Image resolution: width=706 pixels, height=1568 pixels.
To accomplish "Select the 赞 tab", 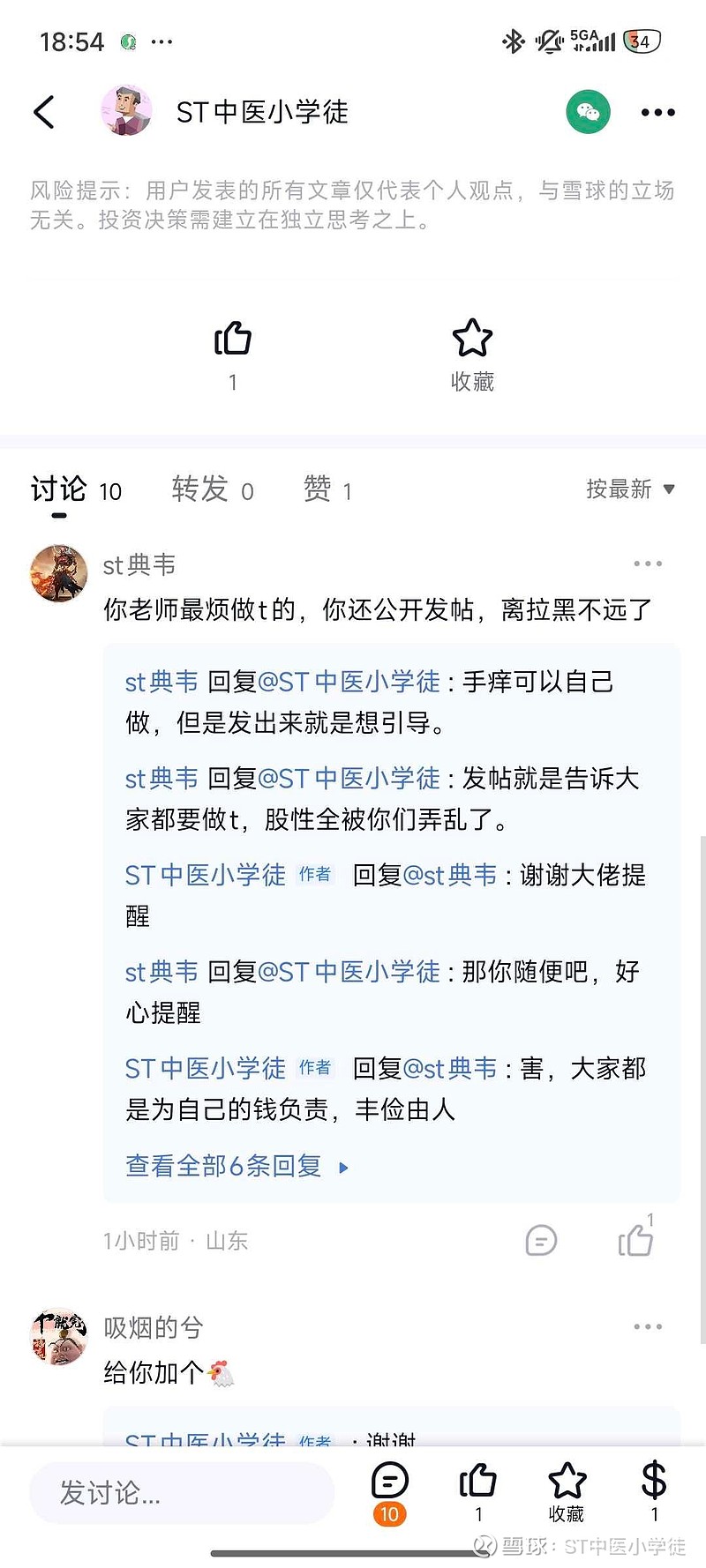I will (x=319, y=490).
